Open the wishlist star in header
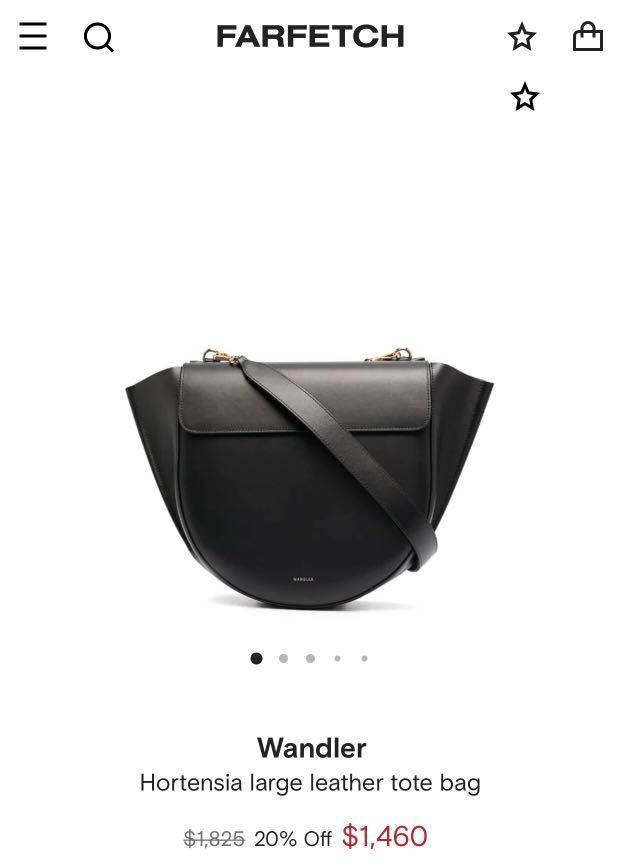 pos(521,37)
